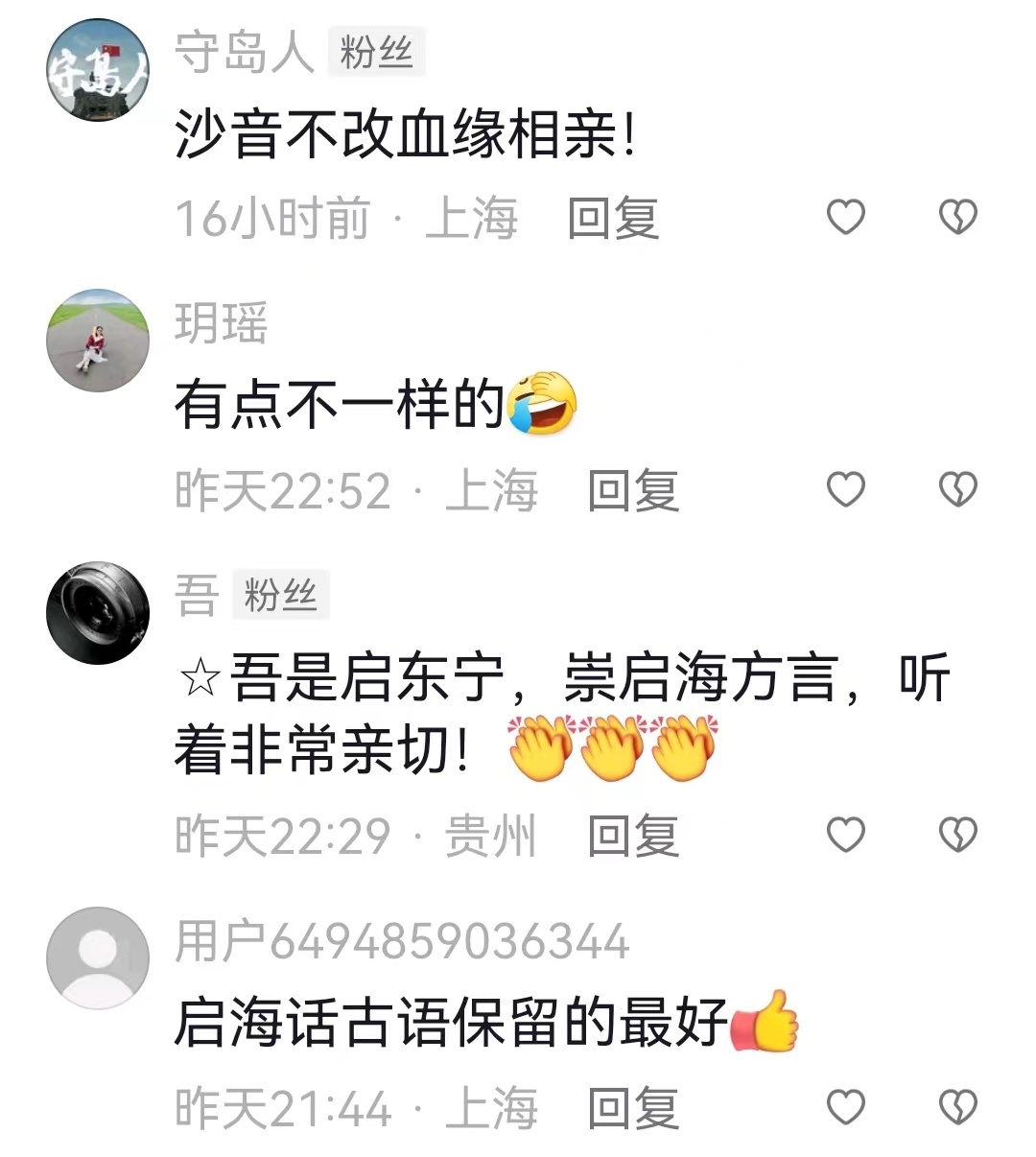Reply to 用户6494859036344's comment
Screen dimensions: 1036x1157
coord(633,1109)
